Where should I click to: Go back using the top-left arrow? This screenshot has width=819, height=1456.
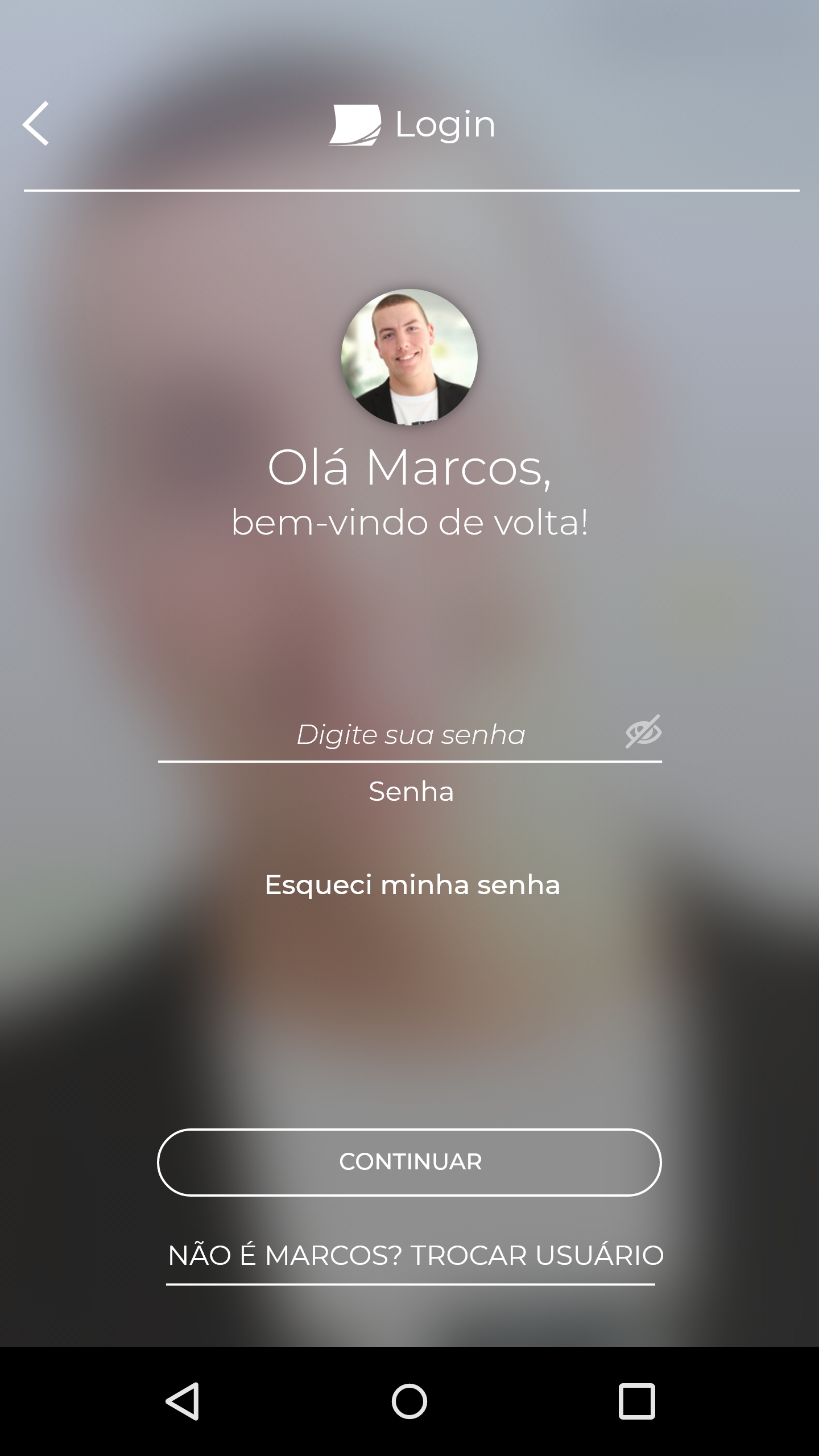pyautogui.click(x=36, y=124)
